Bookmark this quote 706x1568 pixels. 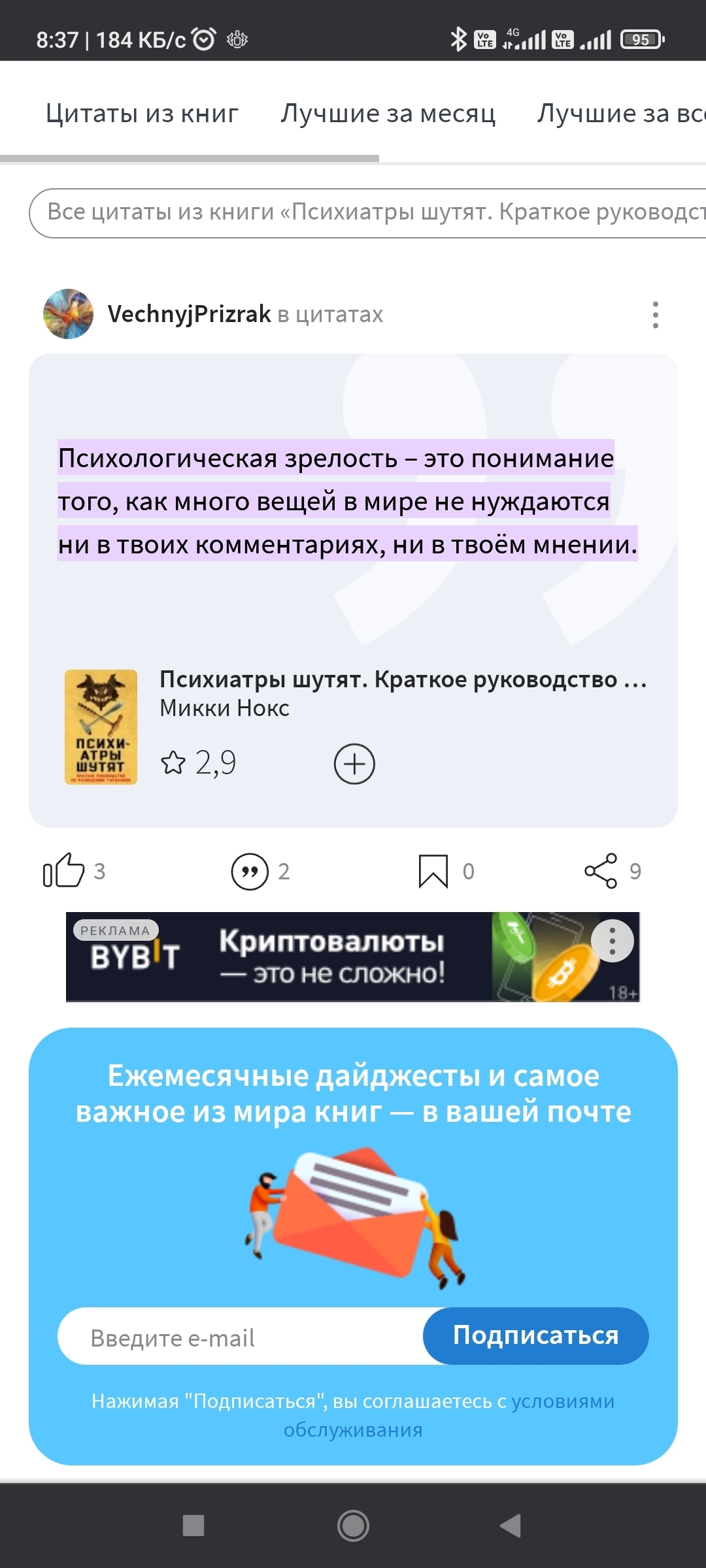(x=433, y=871)
